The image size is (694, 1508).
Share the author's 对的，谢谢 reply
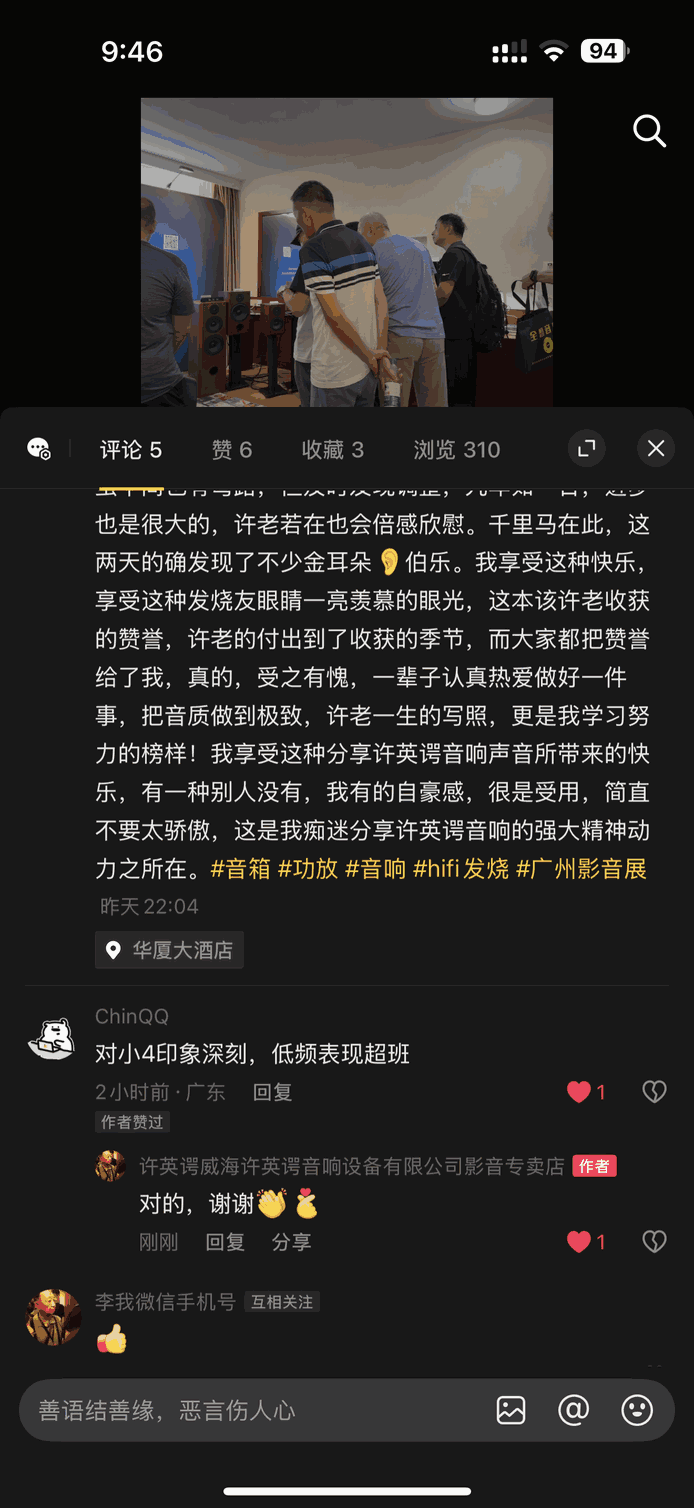(x=291, y=1242)
